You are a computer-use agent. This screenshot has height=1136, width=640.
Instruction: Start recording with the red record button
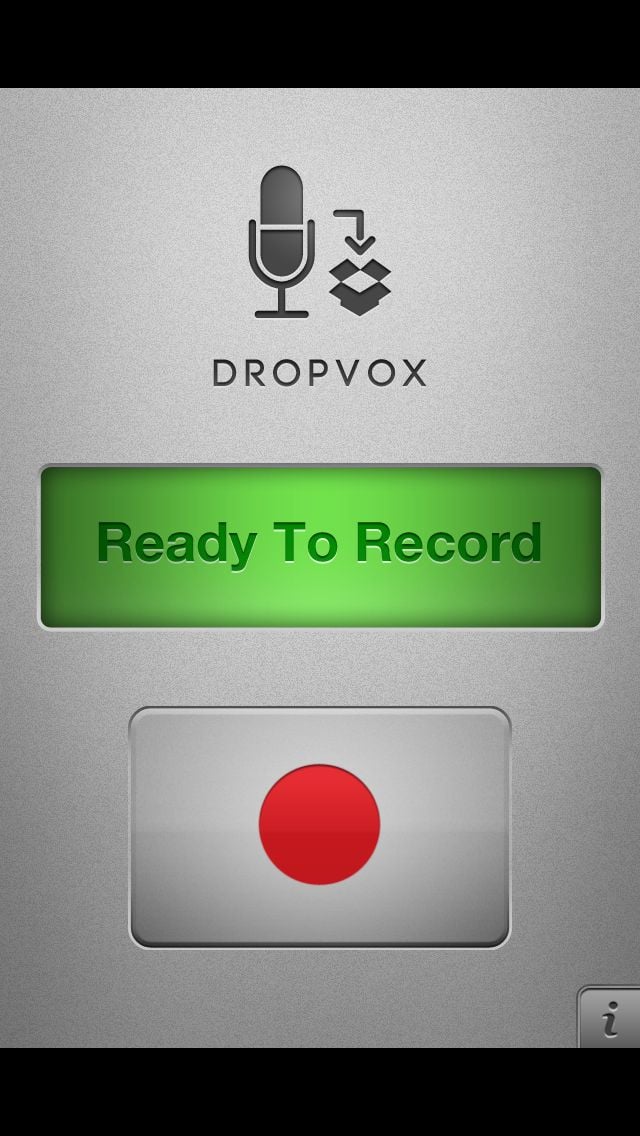point(320,827)
